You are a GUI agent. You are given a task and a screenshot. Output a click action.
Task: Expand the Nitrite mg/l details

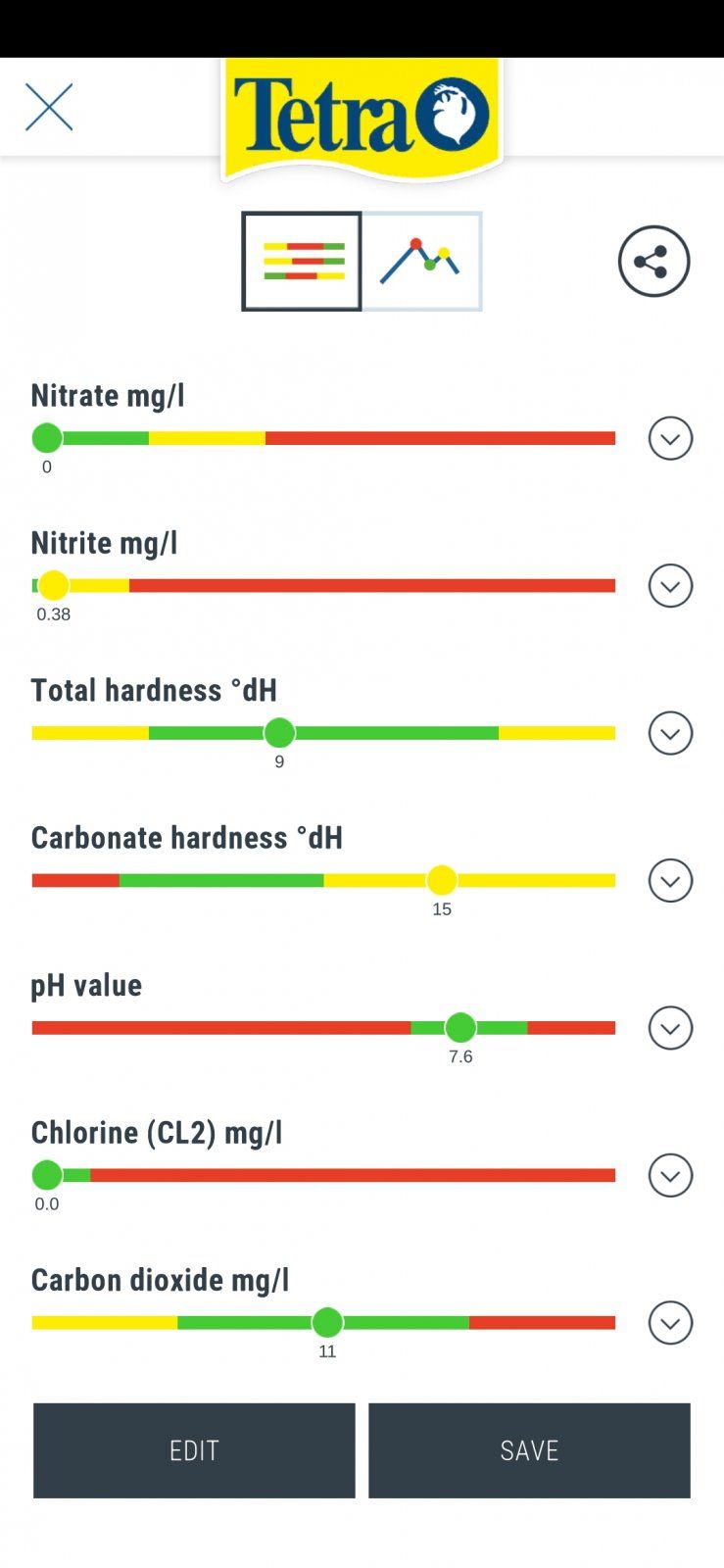(x=670, y=586)
